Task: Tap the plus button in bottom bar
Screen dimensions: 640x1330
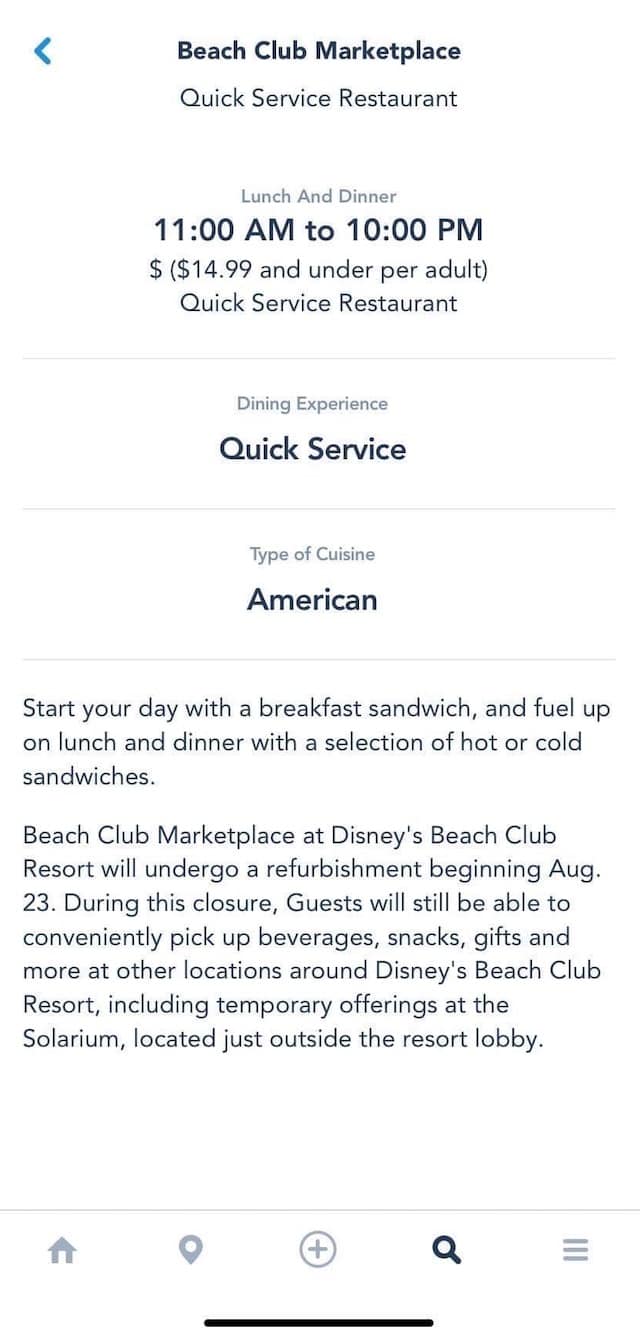Action: [318, 1249]
